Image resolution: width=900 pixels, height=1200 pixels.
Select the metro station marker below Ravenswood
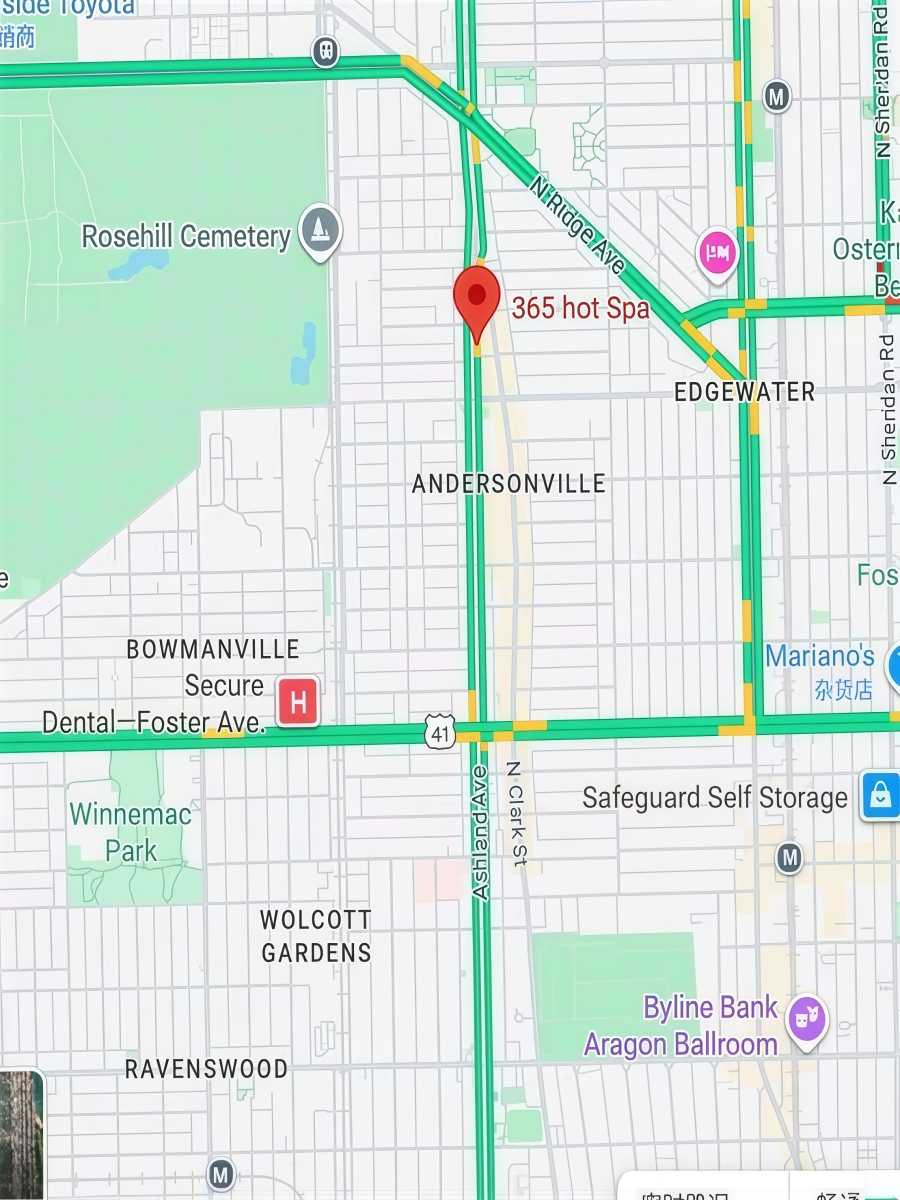pos(221,1173)
